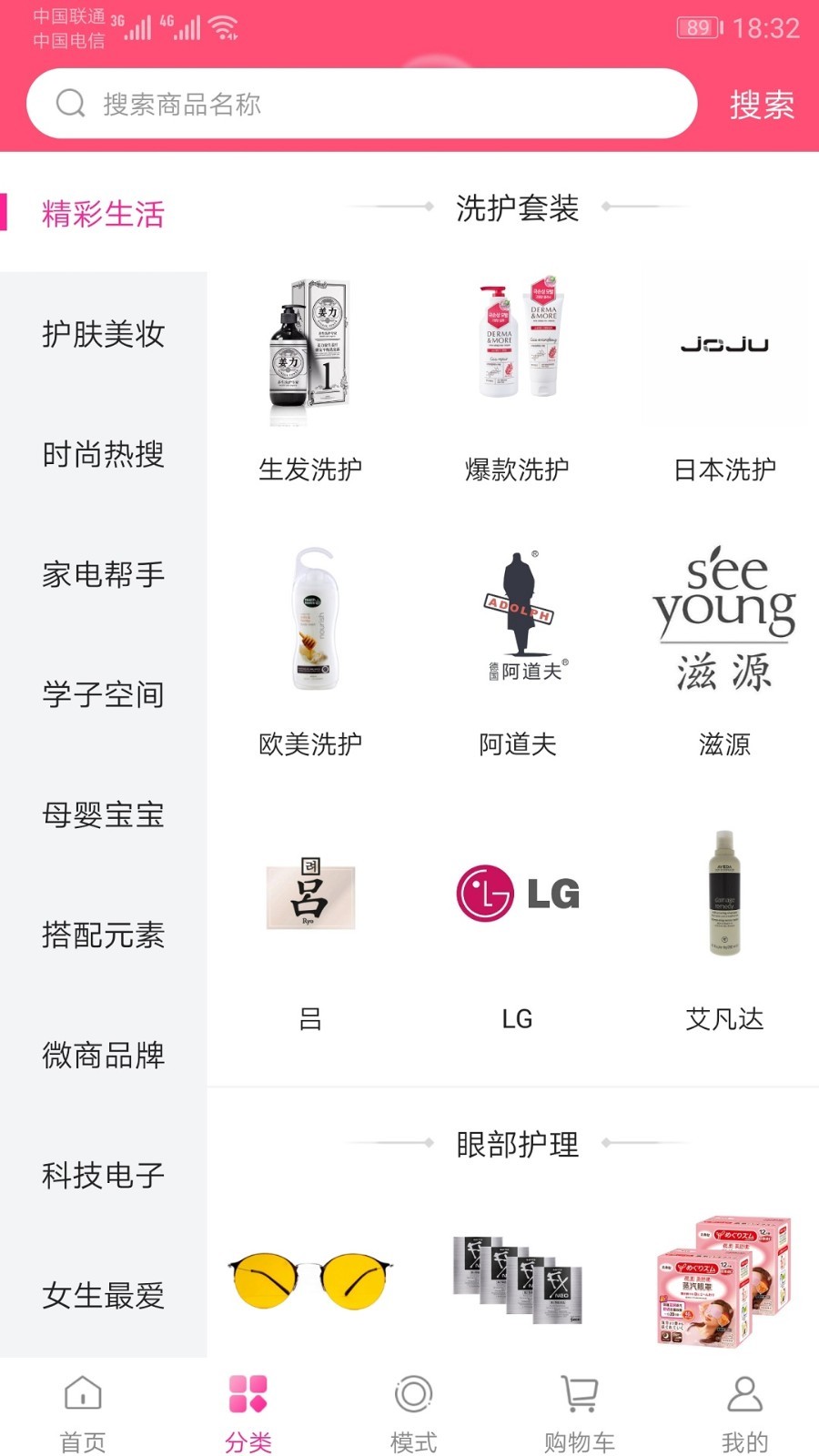Open 生发洗护 product tile
The height and width of the screenshot is (1456, 819).
pyautogui.click(x=310, y=378)
